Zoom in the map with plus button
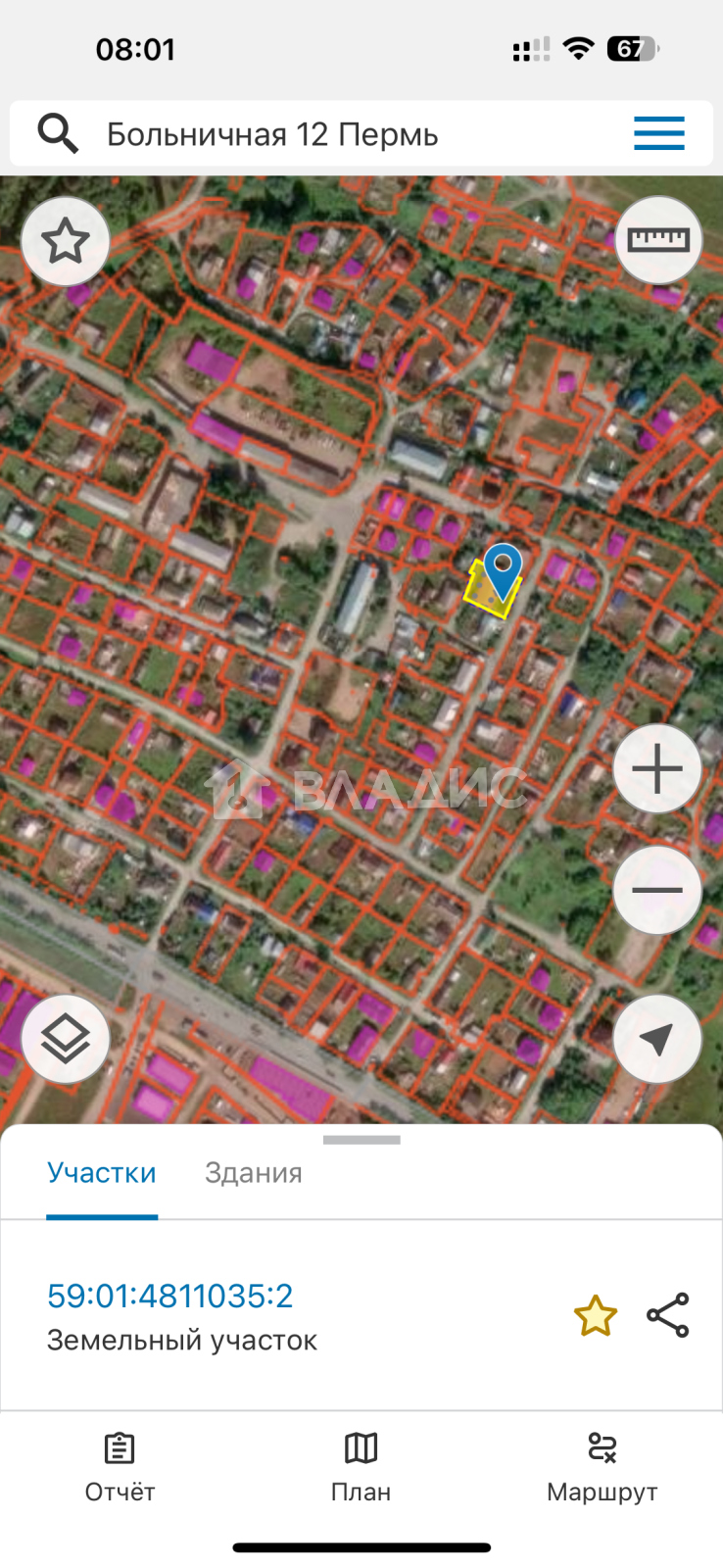723x1568 pixels. 657,769
